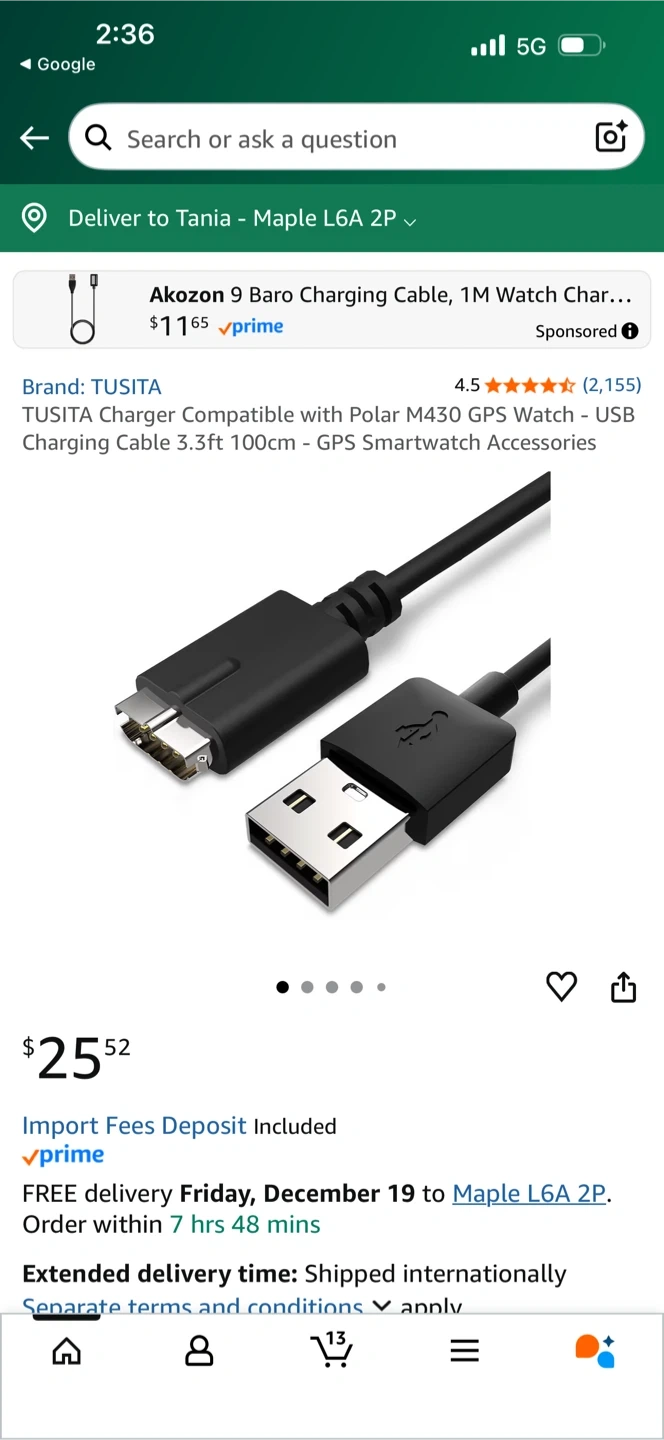Open Import Fees Deposit details
The height and width of the screenshot is (1440, 664).
point(134,1125)
